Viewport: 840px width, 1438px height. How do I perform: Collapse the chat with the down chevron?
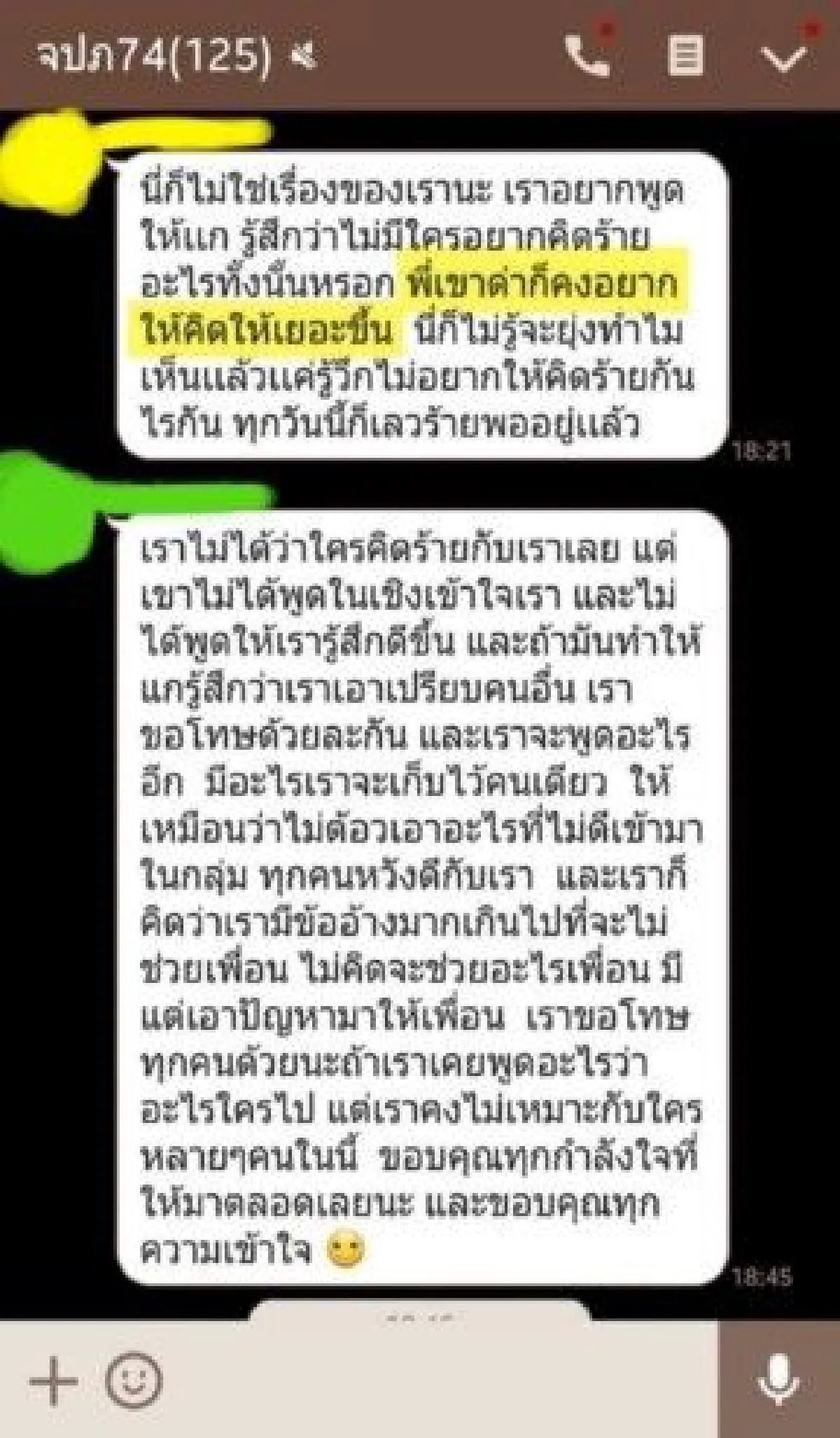click(x=787, y=59)
